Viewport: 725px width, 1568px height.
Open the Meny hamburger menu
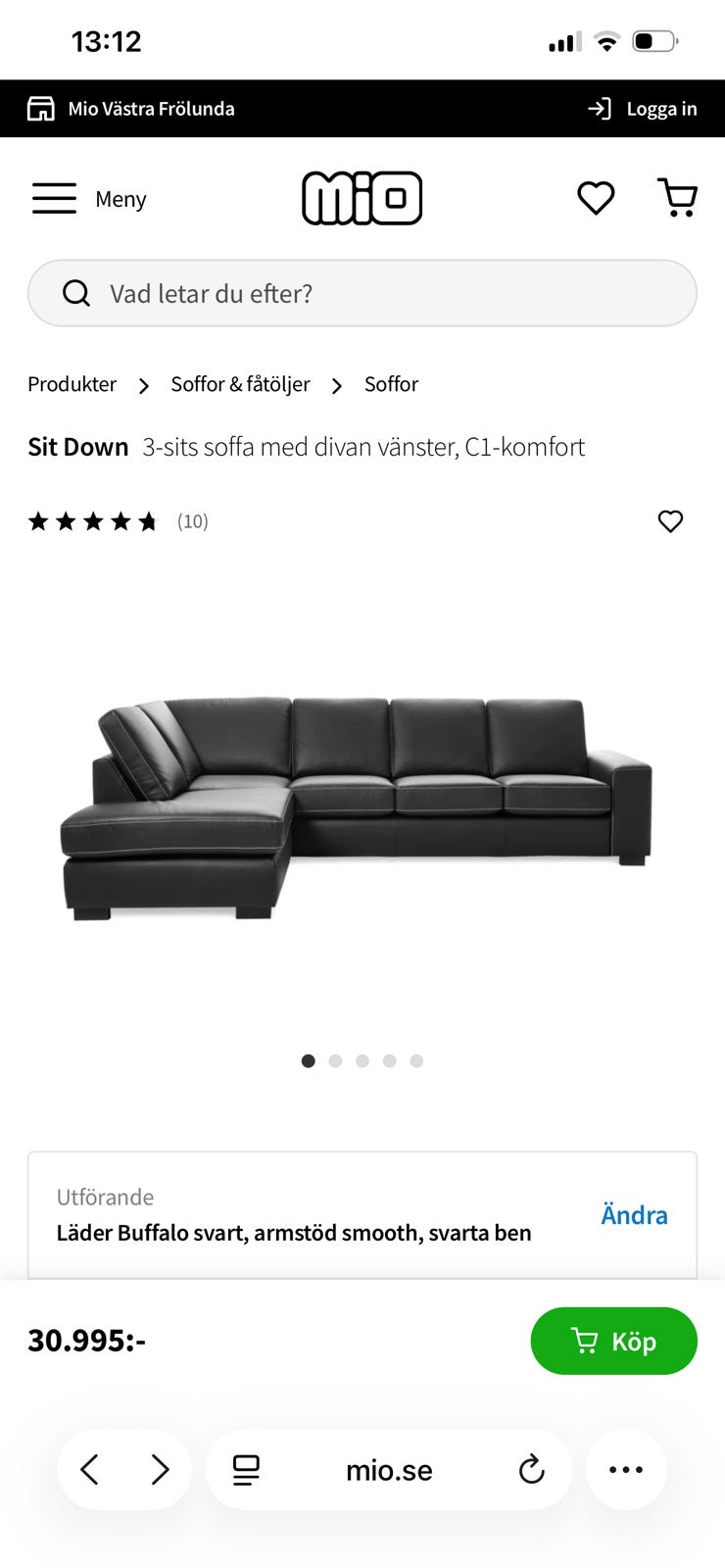tap(88, 199)
